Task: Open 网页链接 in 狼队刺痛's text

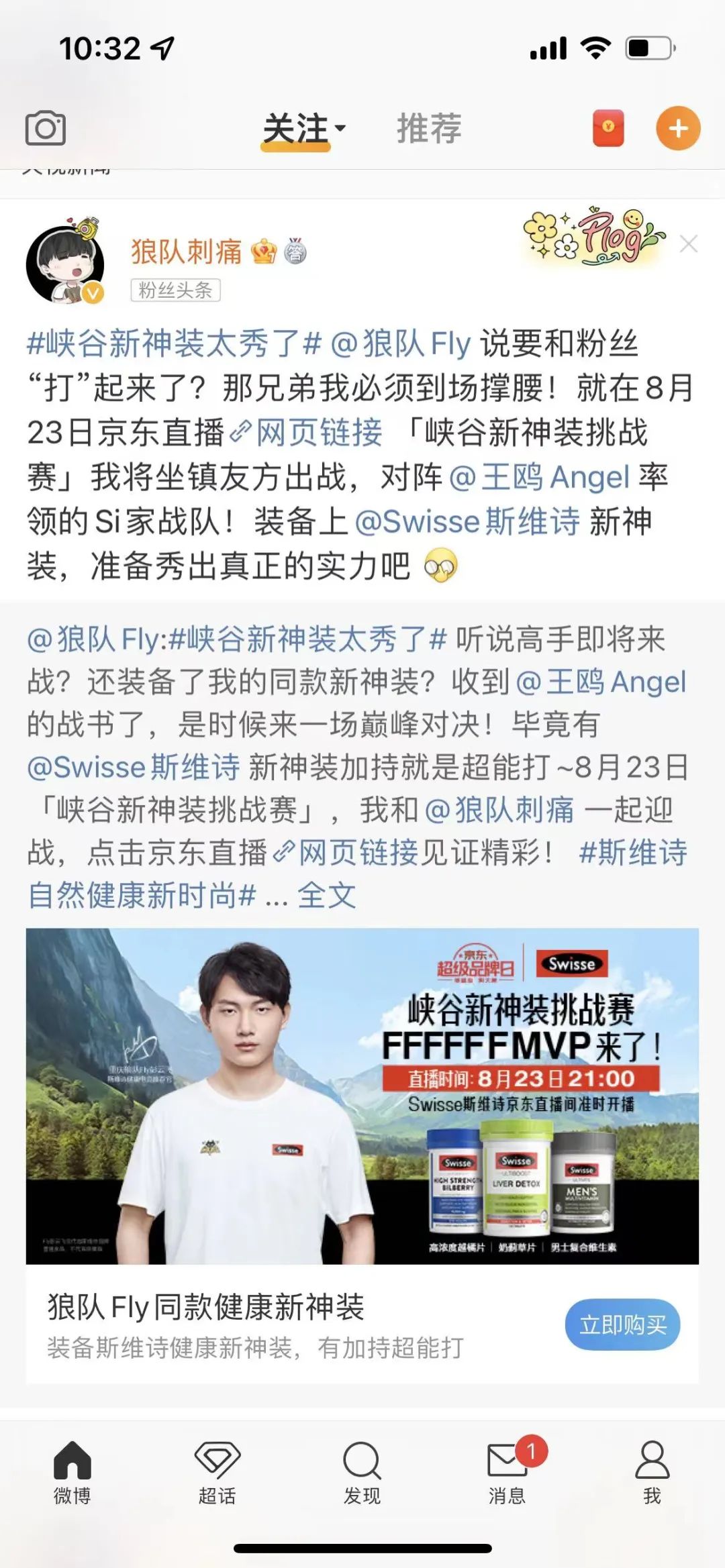Action: point(319,432)
